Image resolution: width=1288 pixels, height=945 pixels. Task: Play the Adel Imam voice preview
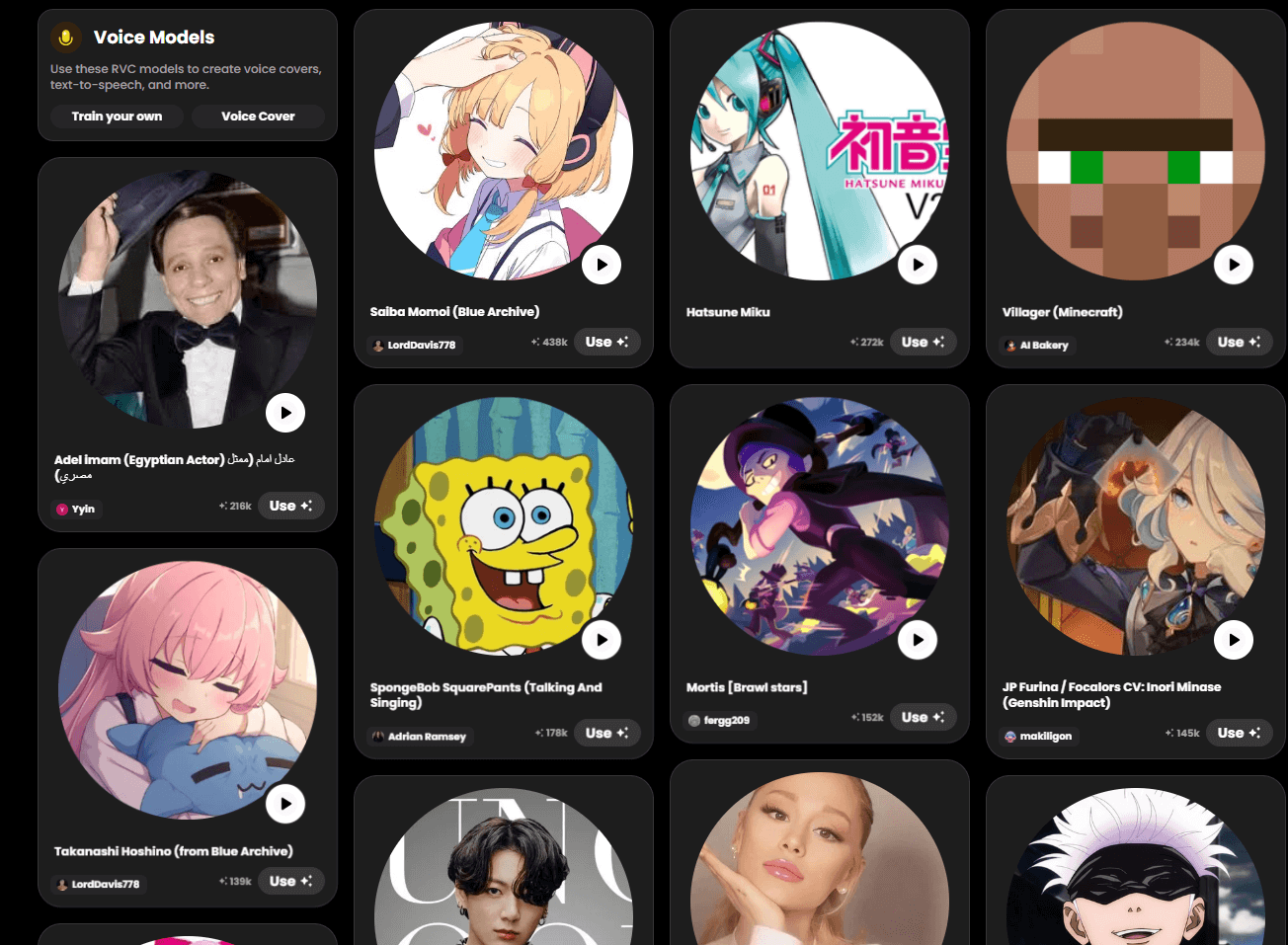(x=285, y=413)
